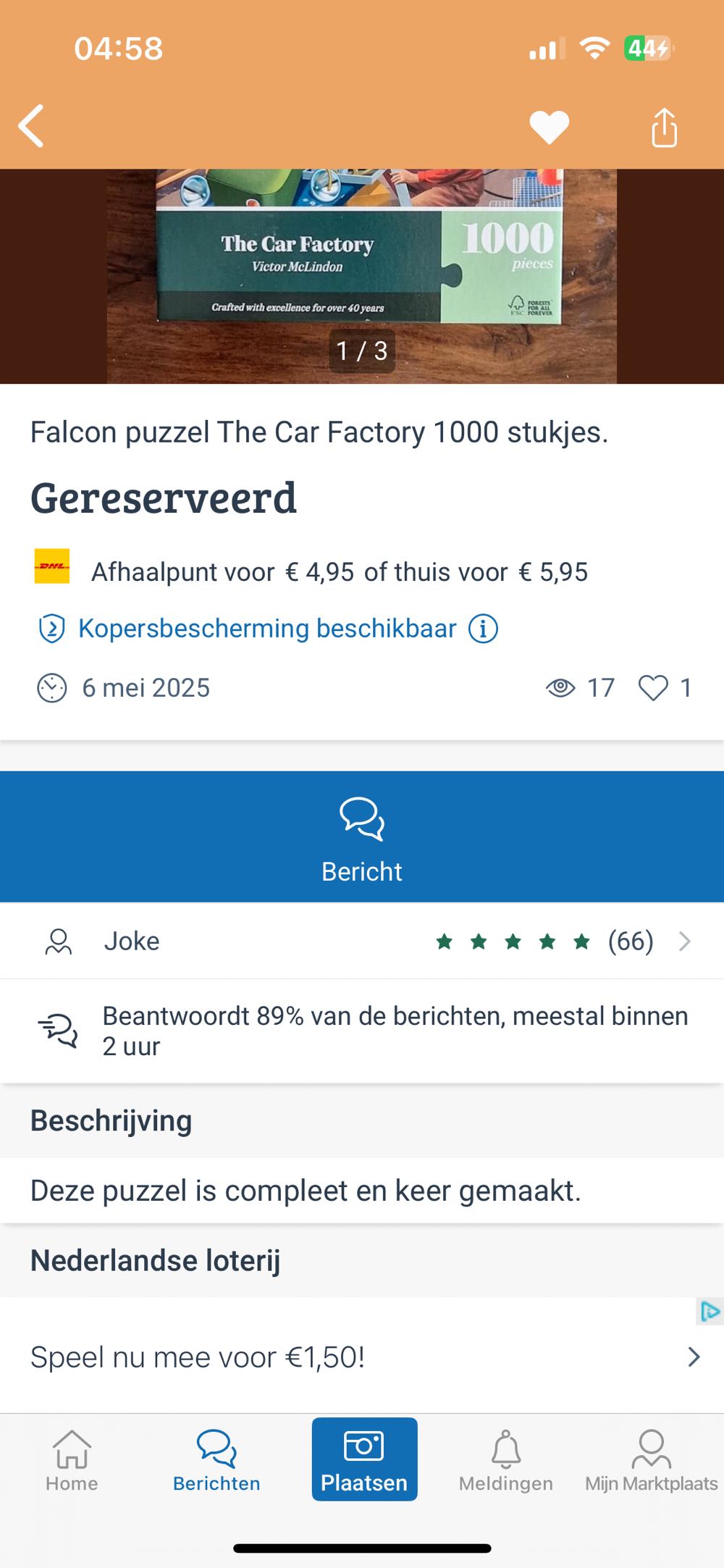Select the fifth green rating star

[581, 940]
